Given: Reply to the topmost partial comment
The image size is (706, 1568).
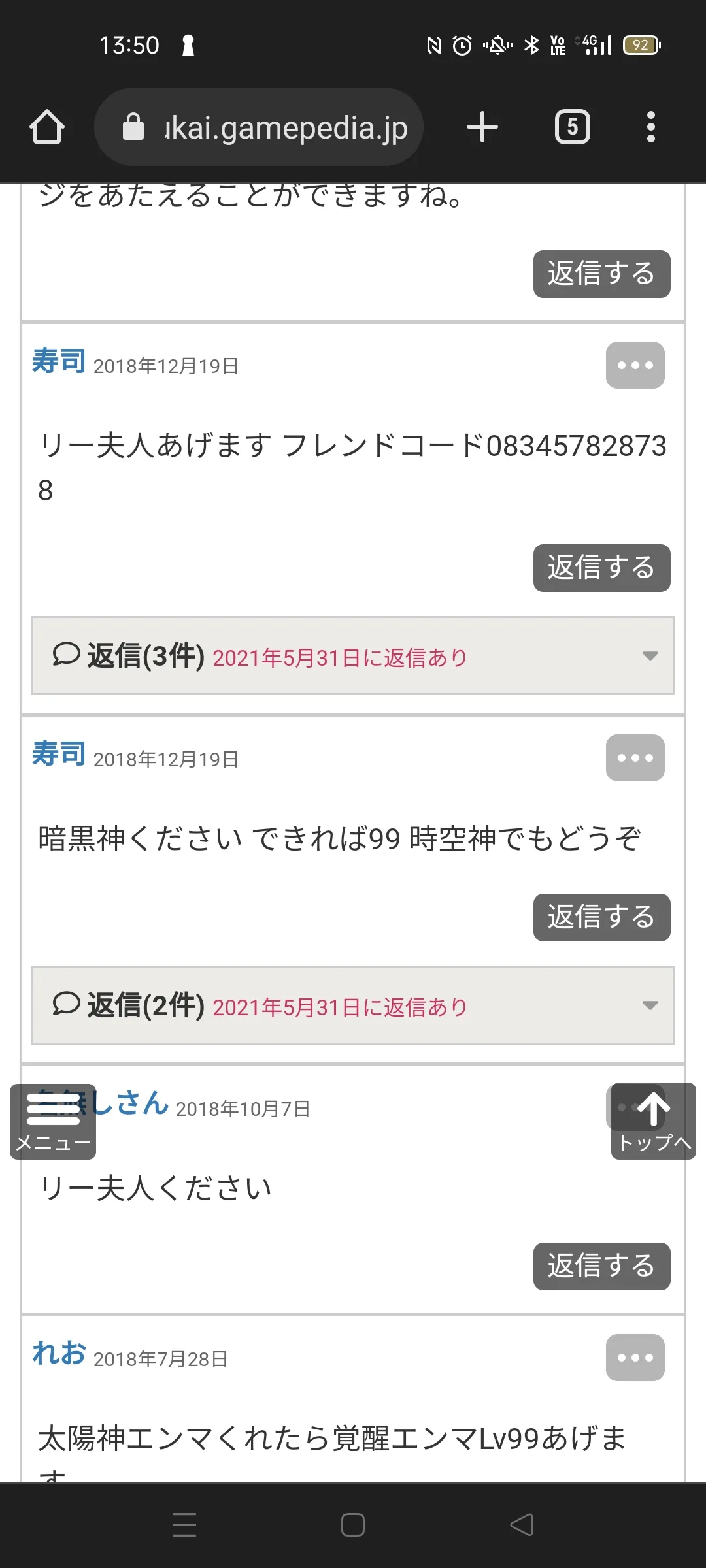Looking at the screenshot, I should click(602, 274).
